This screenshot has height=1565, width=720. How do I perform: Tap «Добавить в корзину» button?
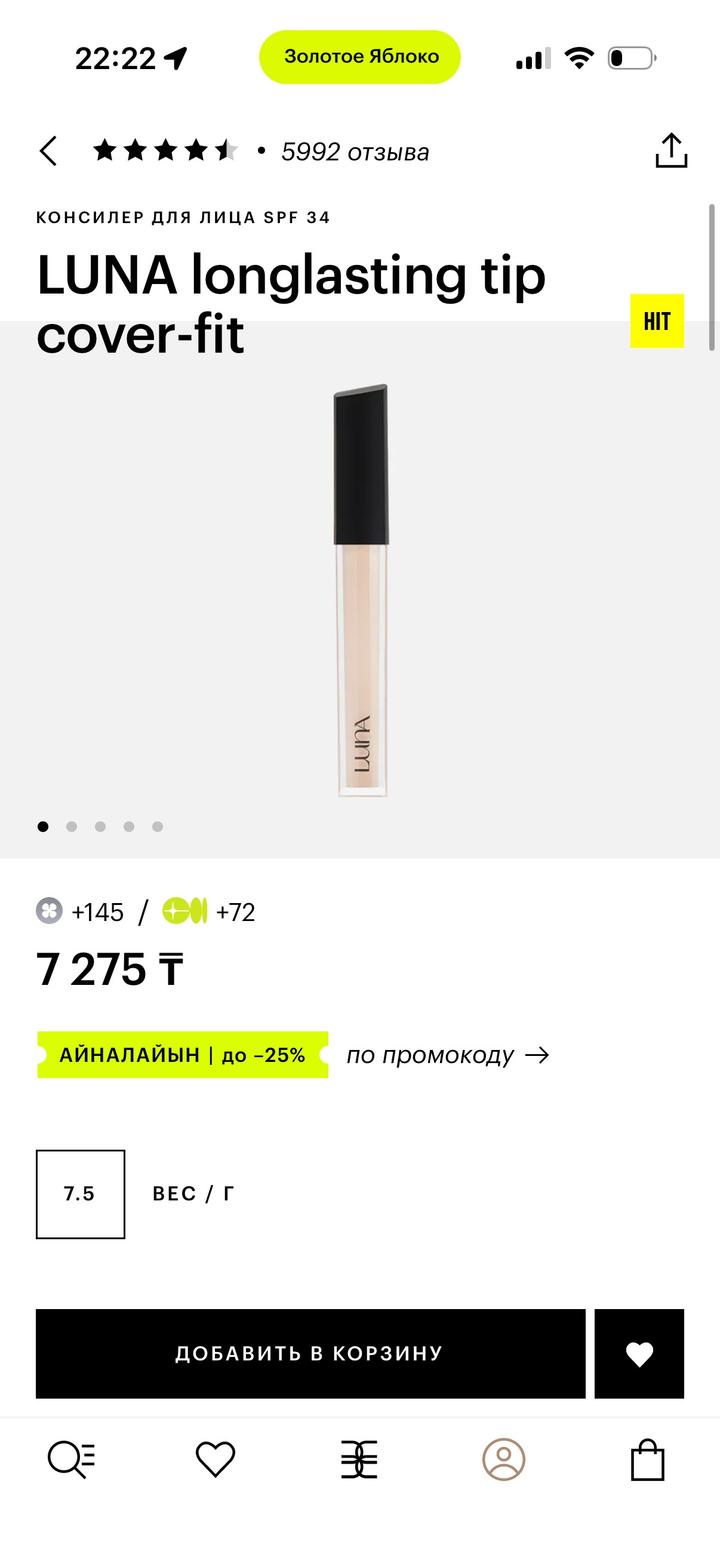click(310, 1353)
